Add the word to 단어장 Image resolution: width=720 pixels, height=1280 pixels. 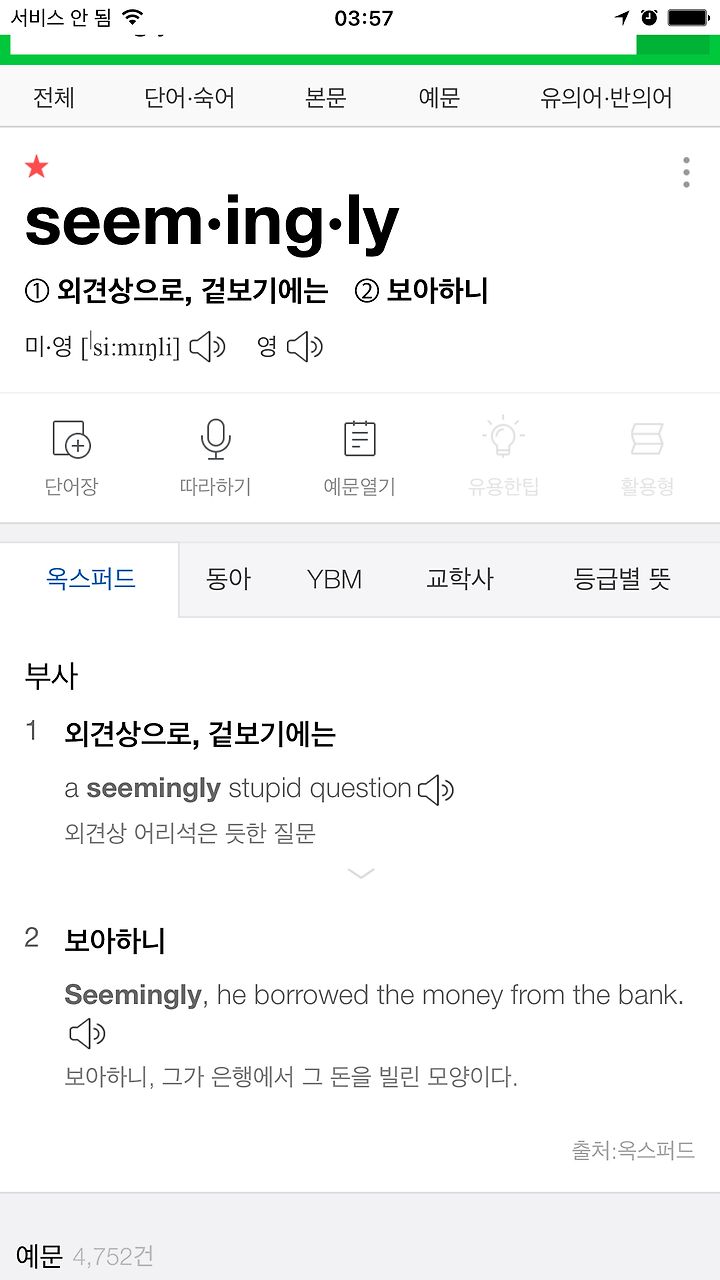[x=71, y=458]
